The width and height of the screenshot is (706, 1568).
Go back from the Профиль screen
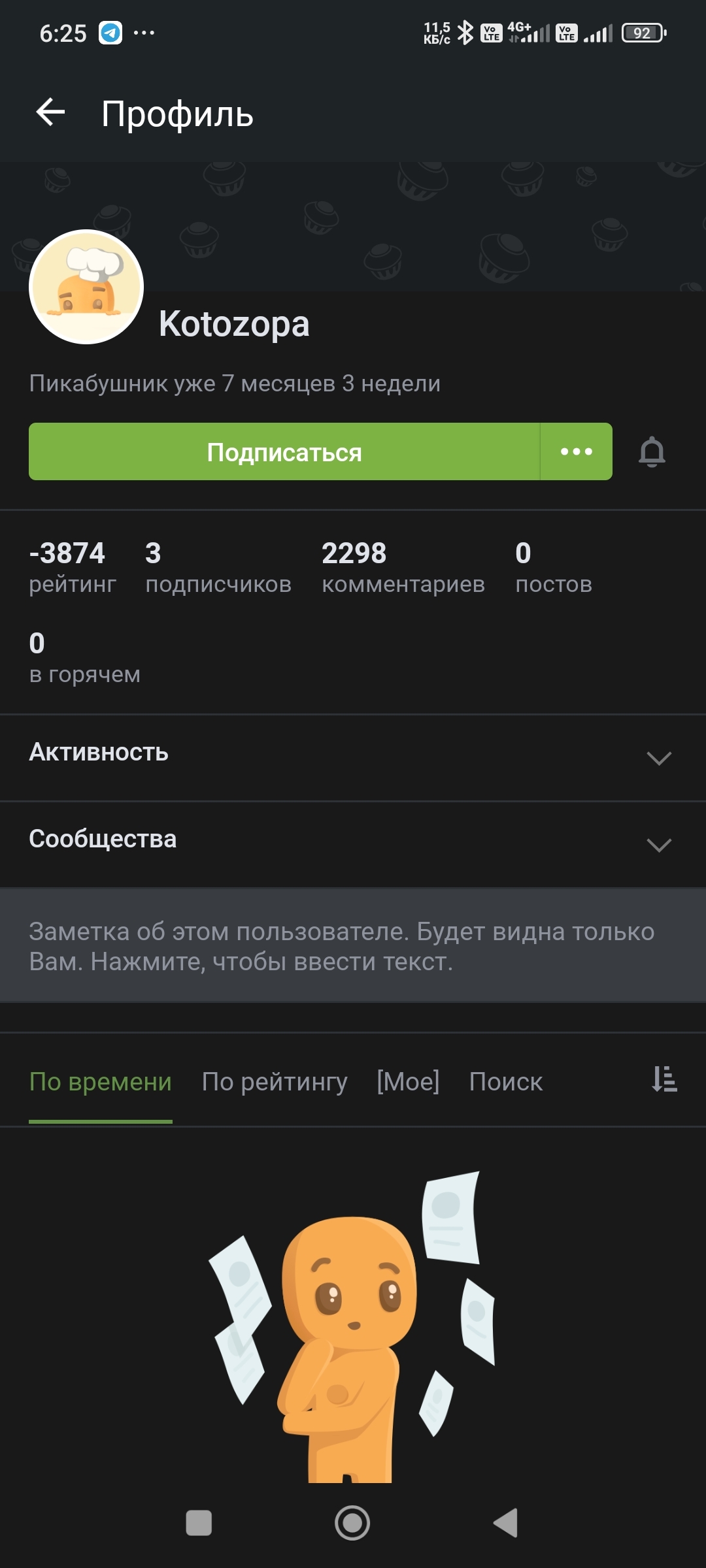point(50,112)
